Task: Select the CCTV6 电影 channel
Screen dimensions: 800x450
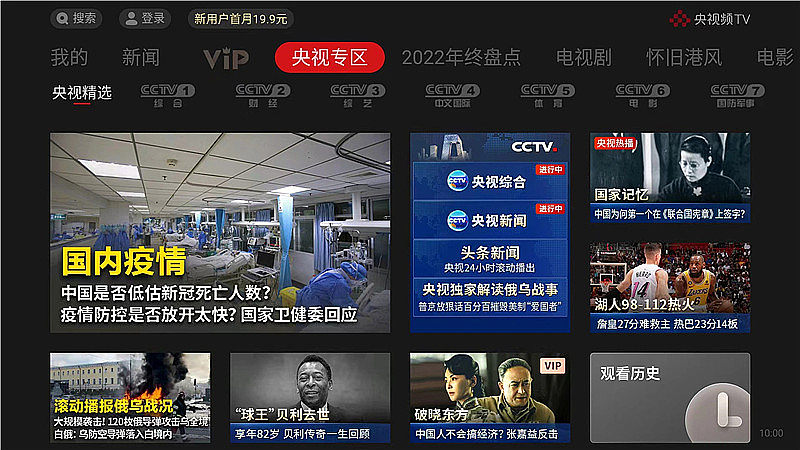Action: [642, 95]
